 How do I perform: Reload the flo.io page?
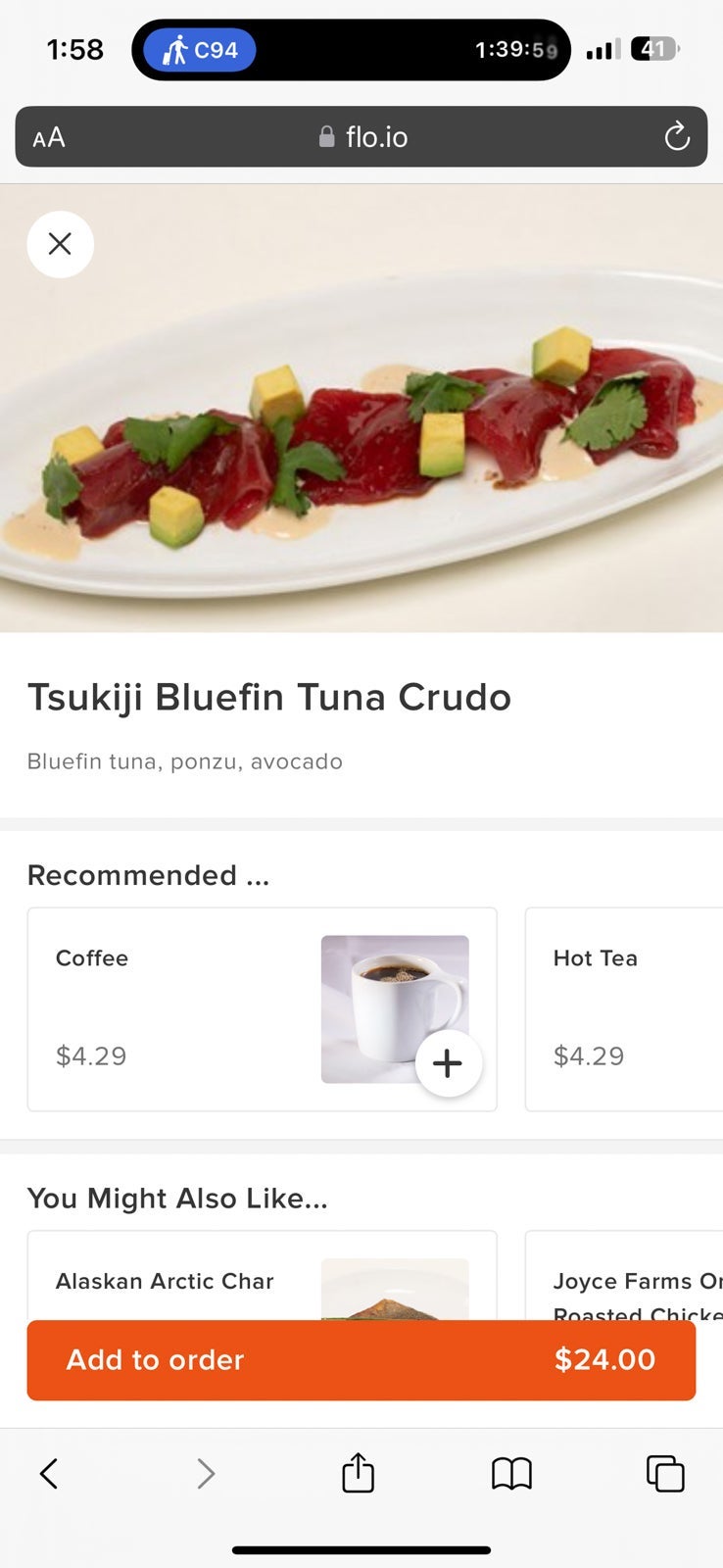[x=677, y=137]
